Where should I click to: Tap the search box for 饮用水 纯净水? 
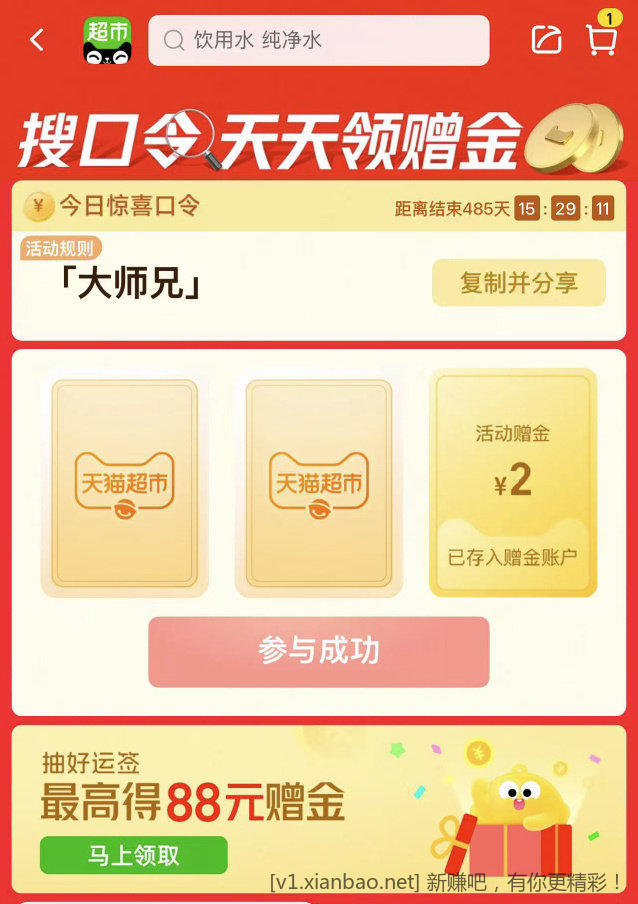(x=319, y=41)
